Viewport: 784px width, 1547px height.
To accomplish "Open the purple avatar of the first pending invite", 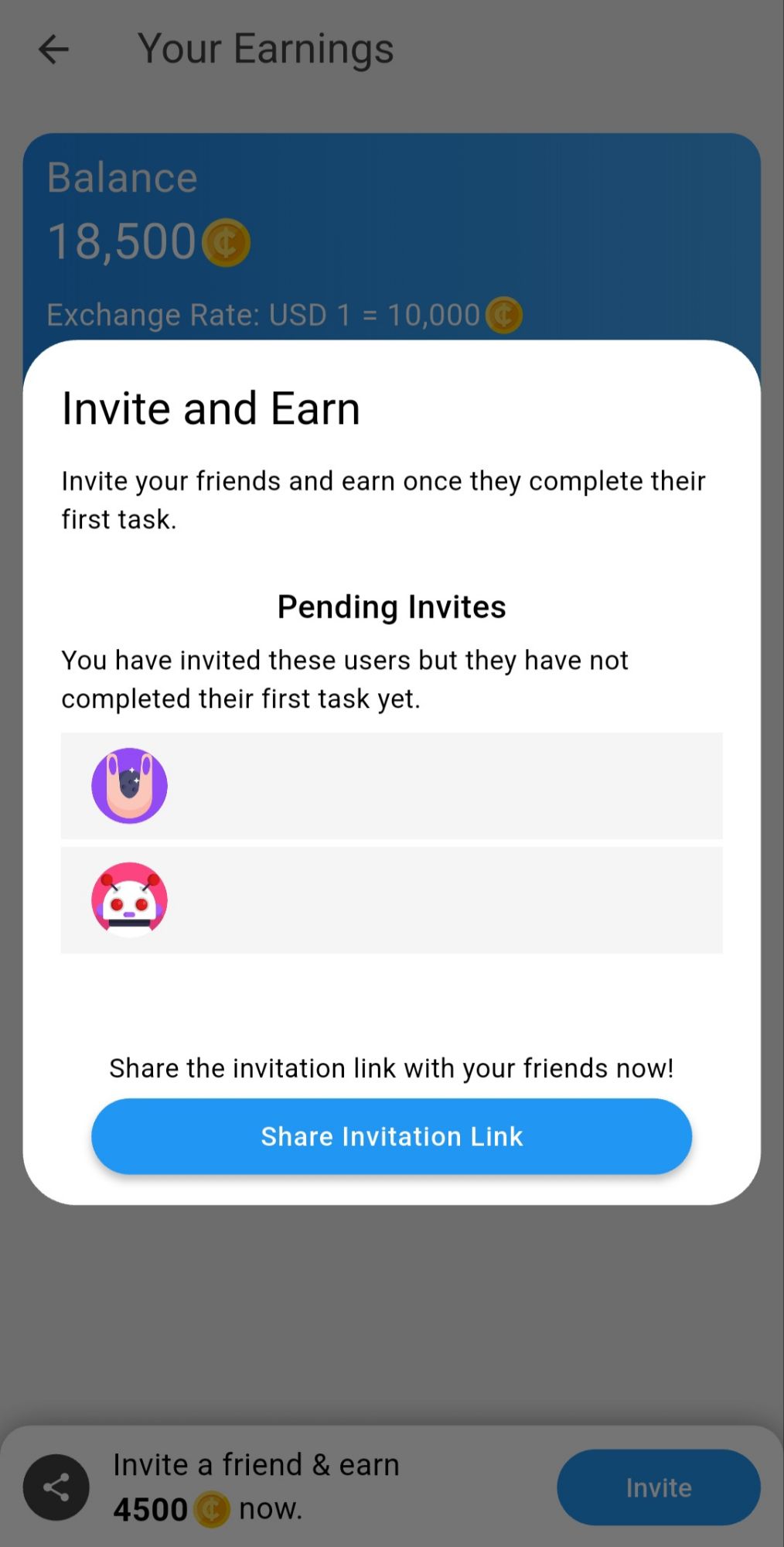I will [129, 785].
